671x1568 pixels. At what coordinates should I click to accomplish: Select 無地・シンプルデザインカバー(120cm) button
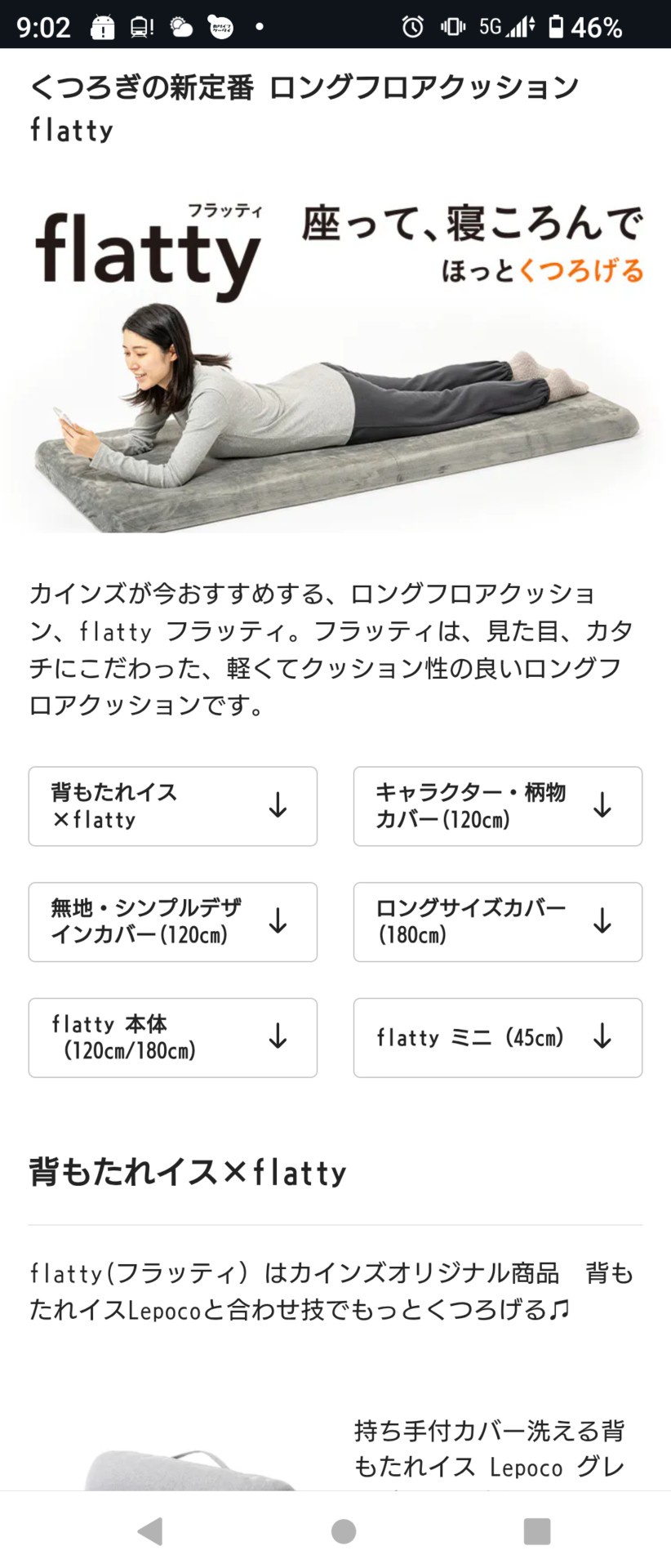pyautogui.click(x=172, y=922)
